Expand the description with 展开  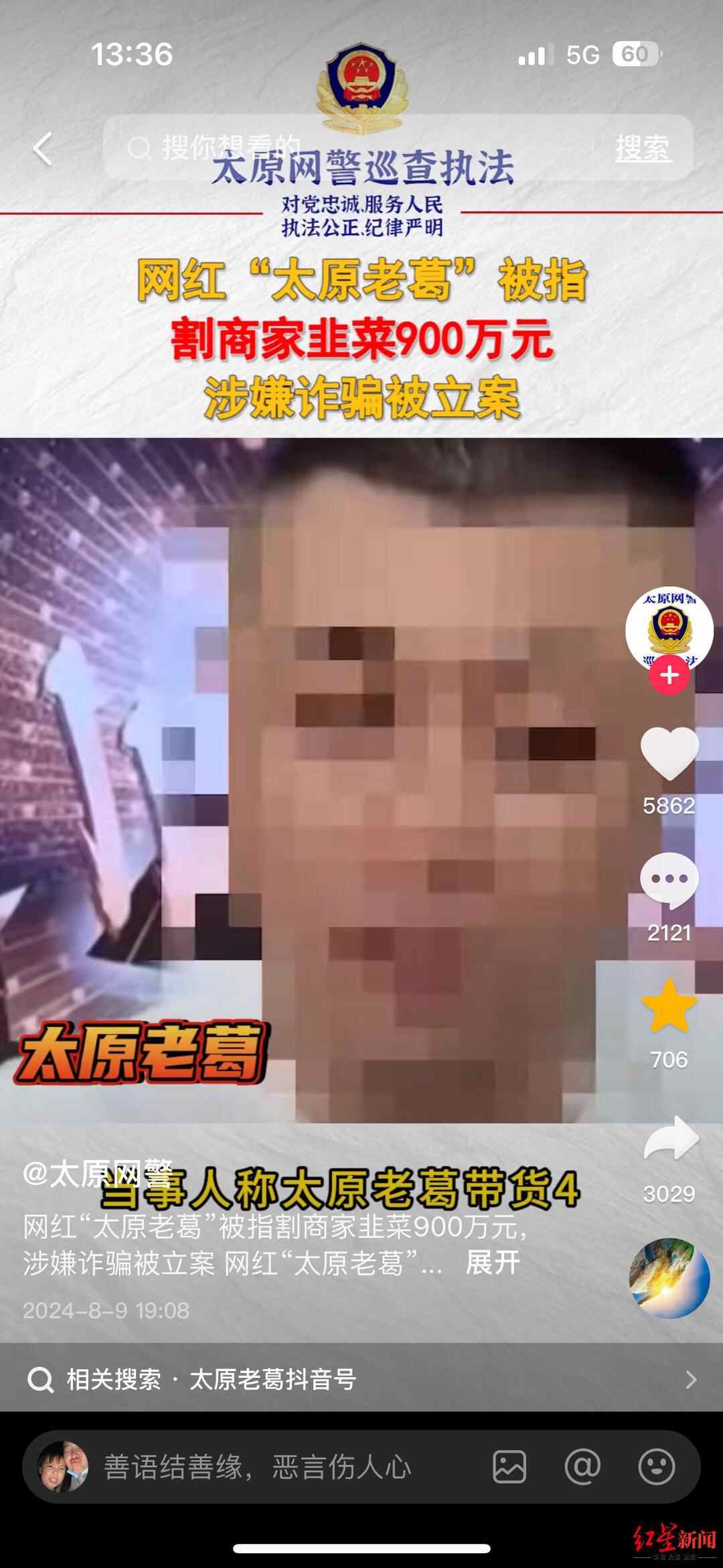point(493,1263)
